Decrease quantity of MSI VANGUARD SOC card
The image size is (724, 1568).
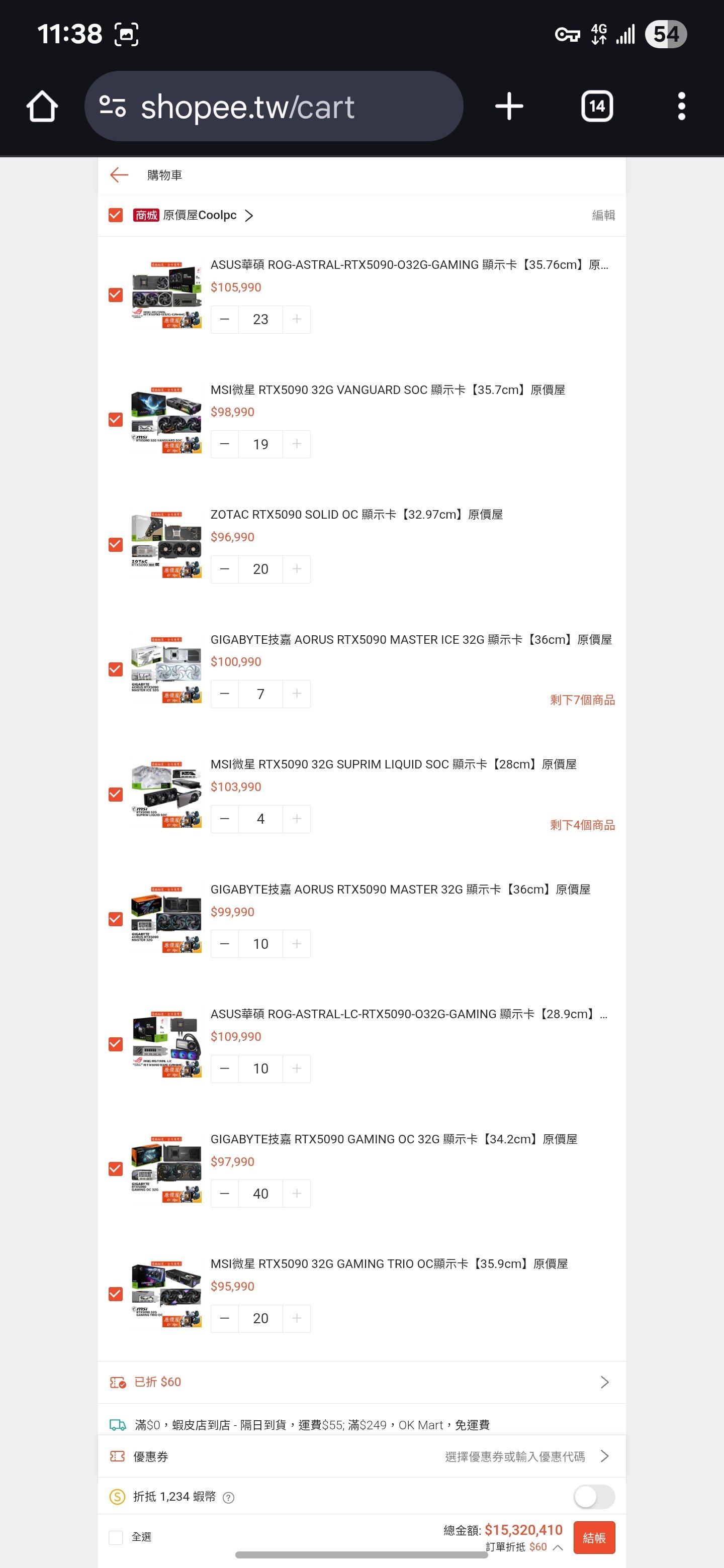225,444
